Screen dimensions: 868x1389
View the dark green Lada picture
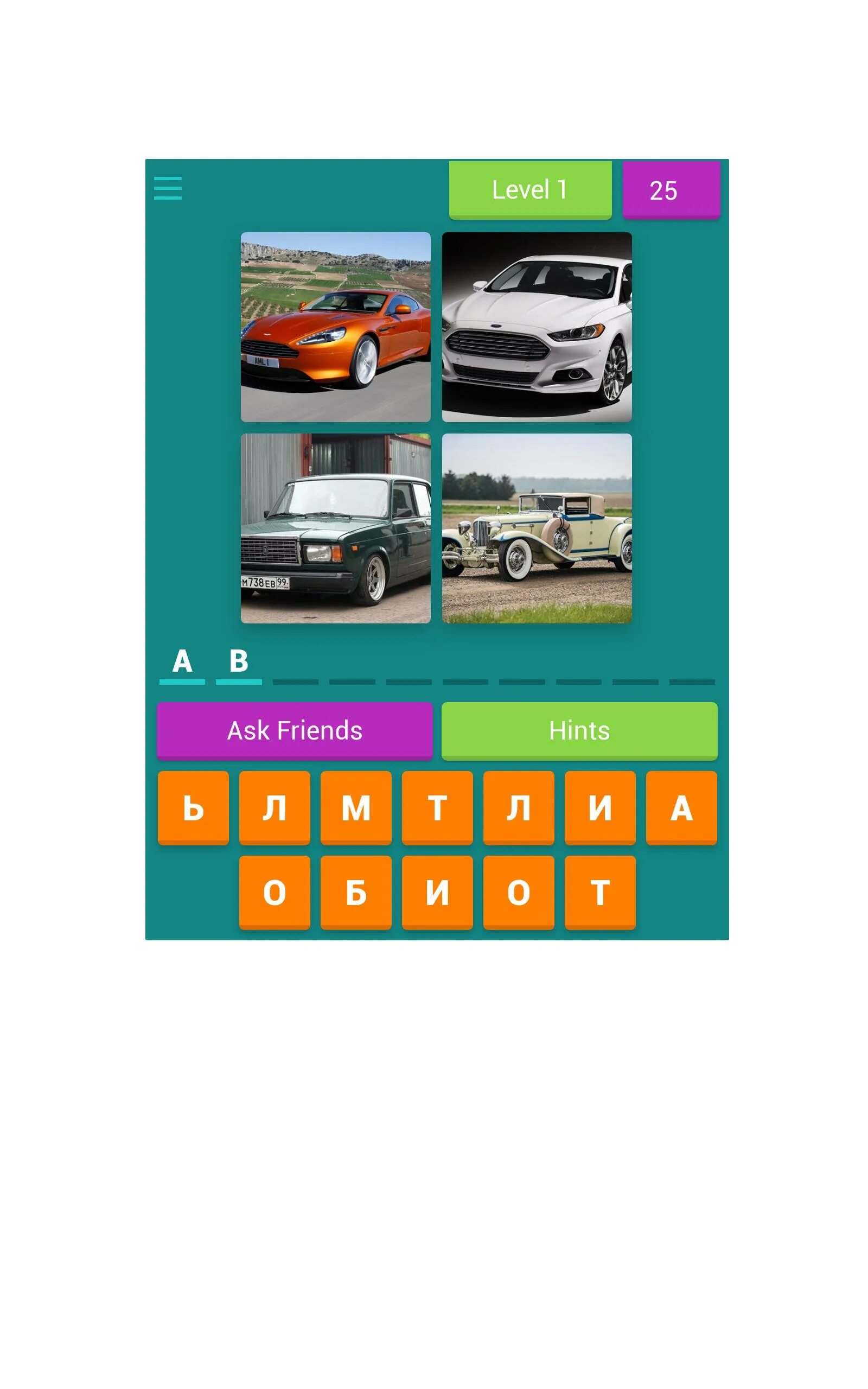click(x=335, y=528)
